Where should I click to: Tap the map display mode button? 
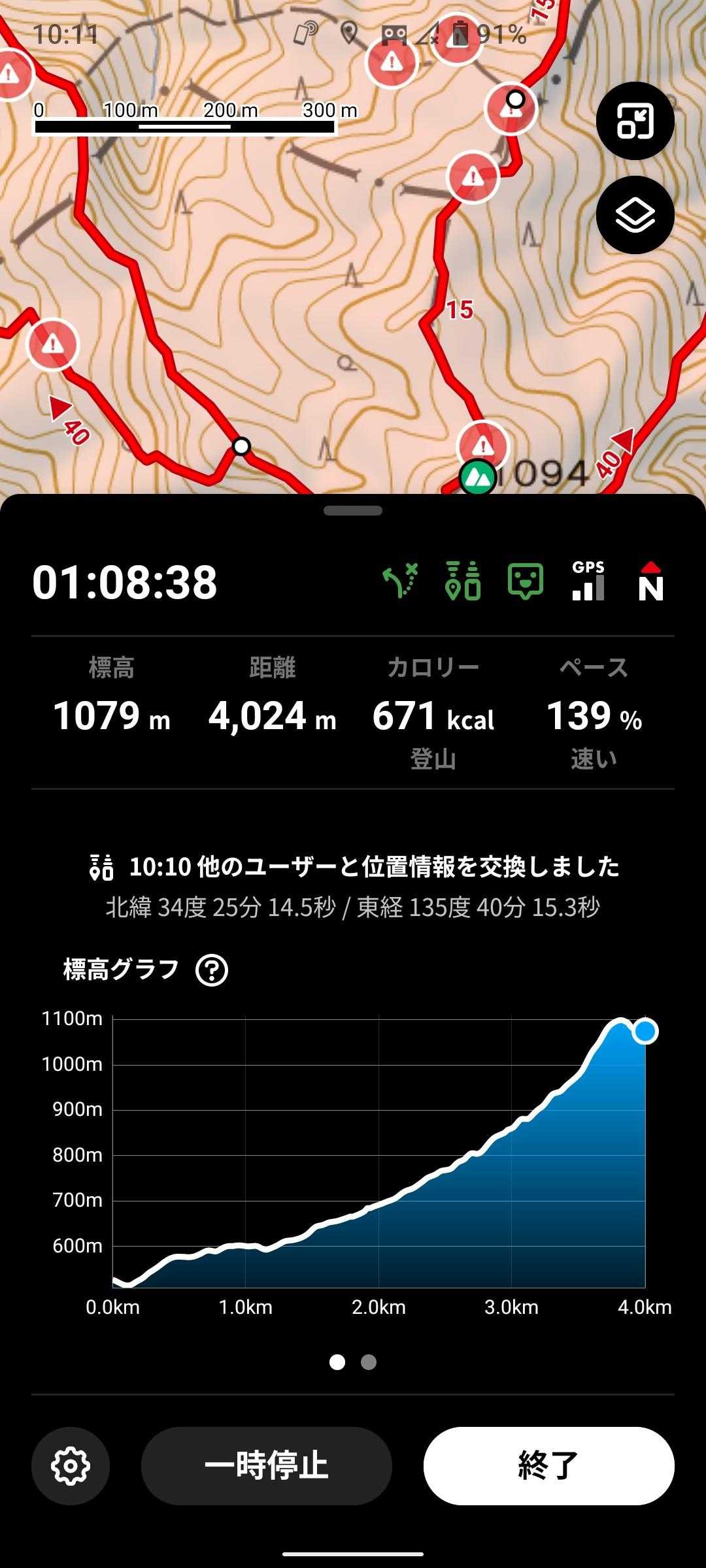635,121
